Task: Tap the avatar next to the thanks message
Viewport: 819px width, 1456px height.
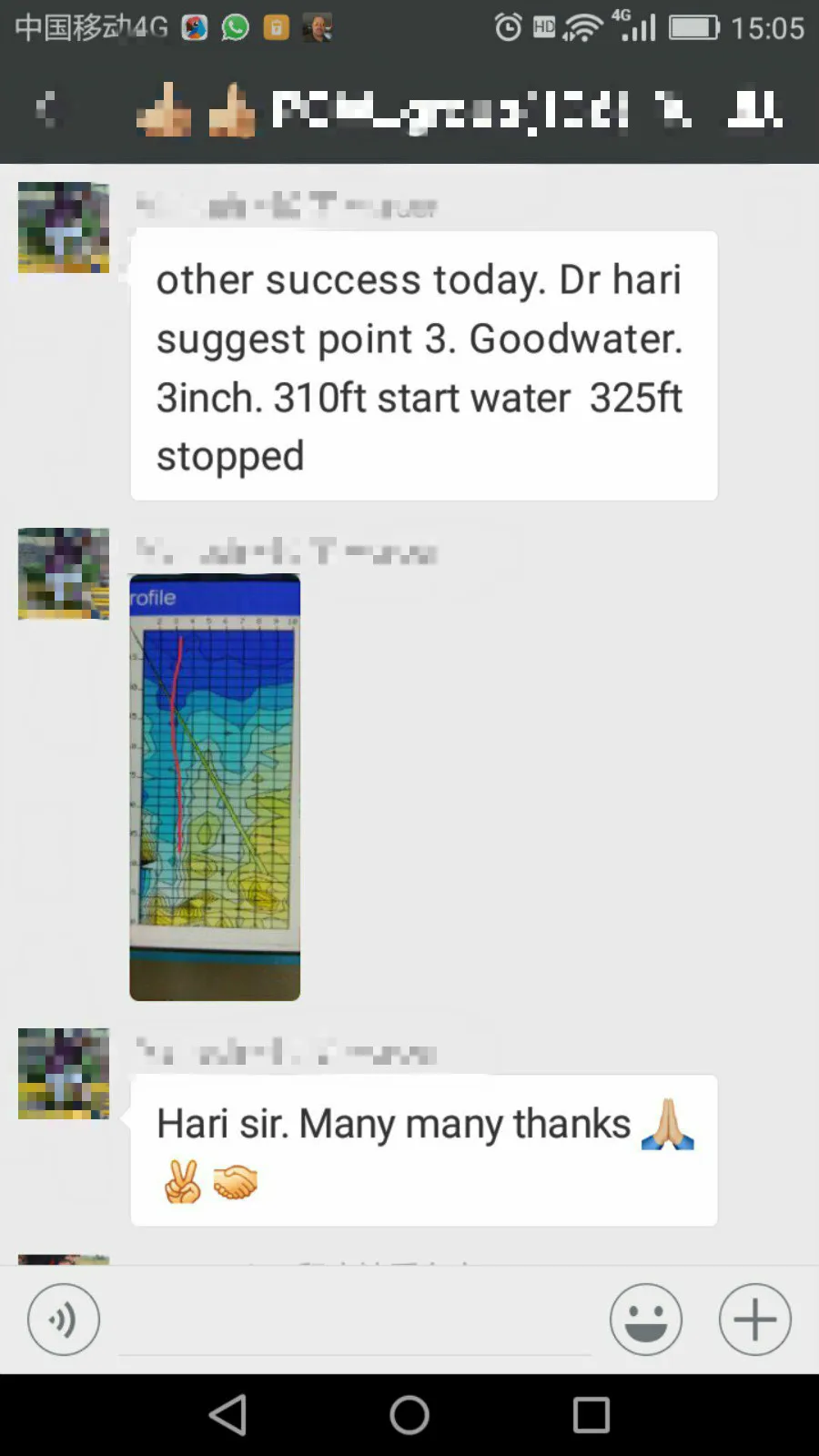Action: (x=64, y=1074)
